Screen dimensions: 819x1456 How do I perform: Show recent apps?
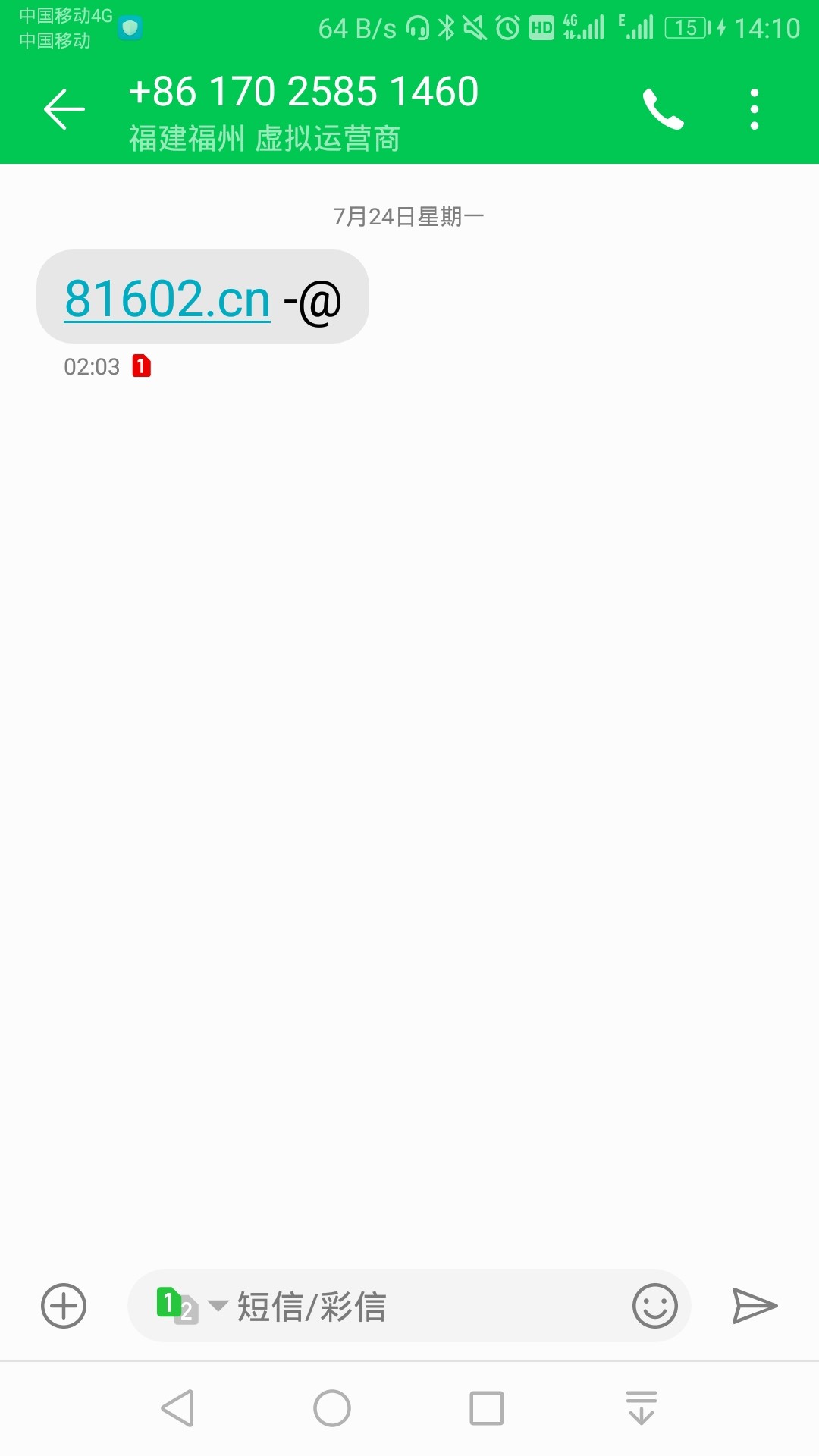(x=487, y=1408)
